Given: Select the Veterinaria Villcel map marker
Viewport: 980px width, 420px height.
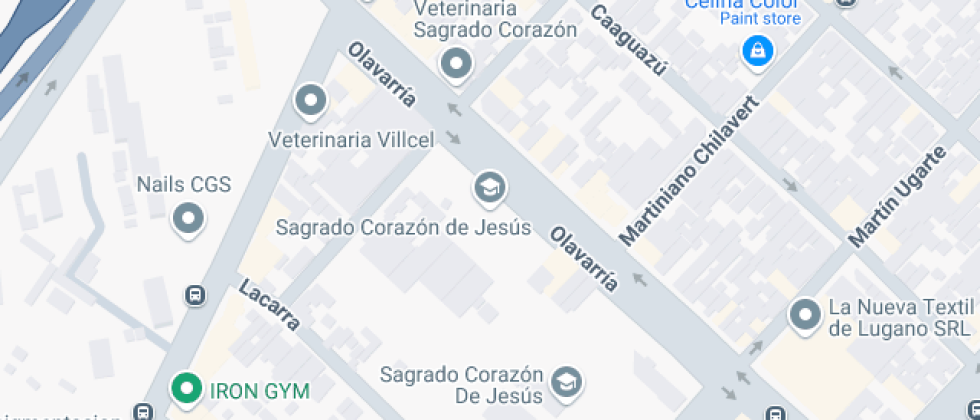Looking at the screenshot, I should 311,101.
